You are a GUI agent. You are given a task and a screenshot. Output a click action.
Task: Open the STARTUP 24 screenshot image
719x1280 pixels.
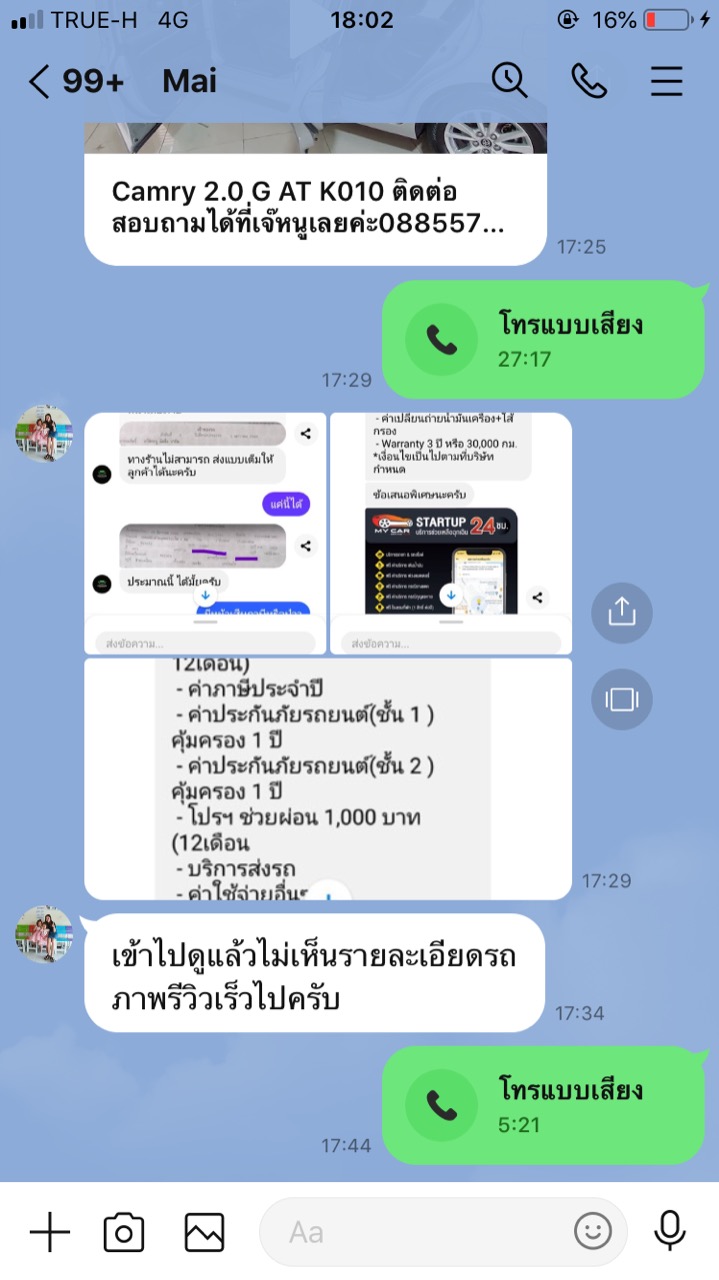tap(451, 534)
